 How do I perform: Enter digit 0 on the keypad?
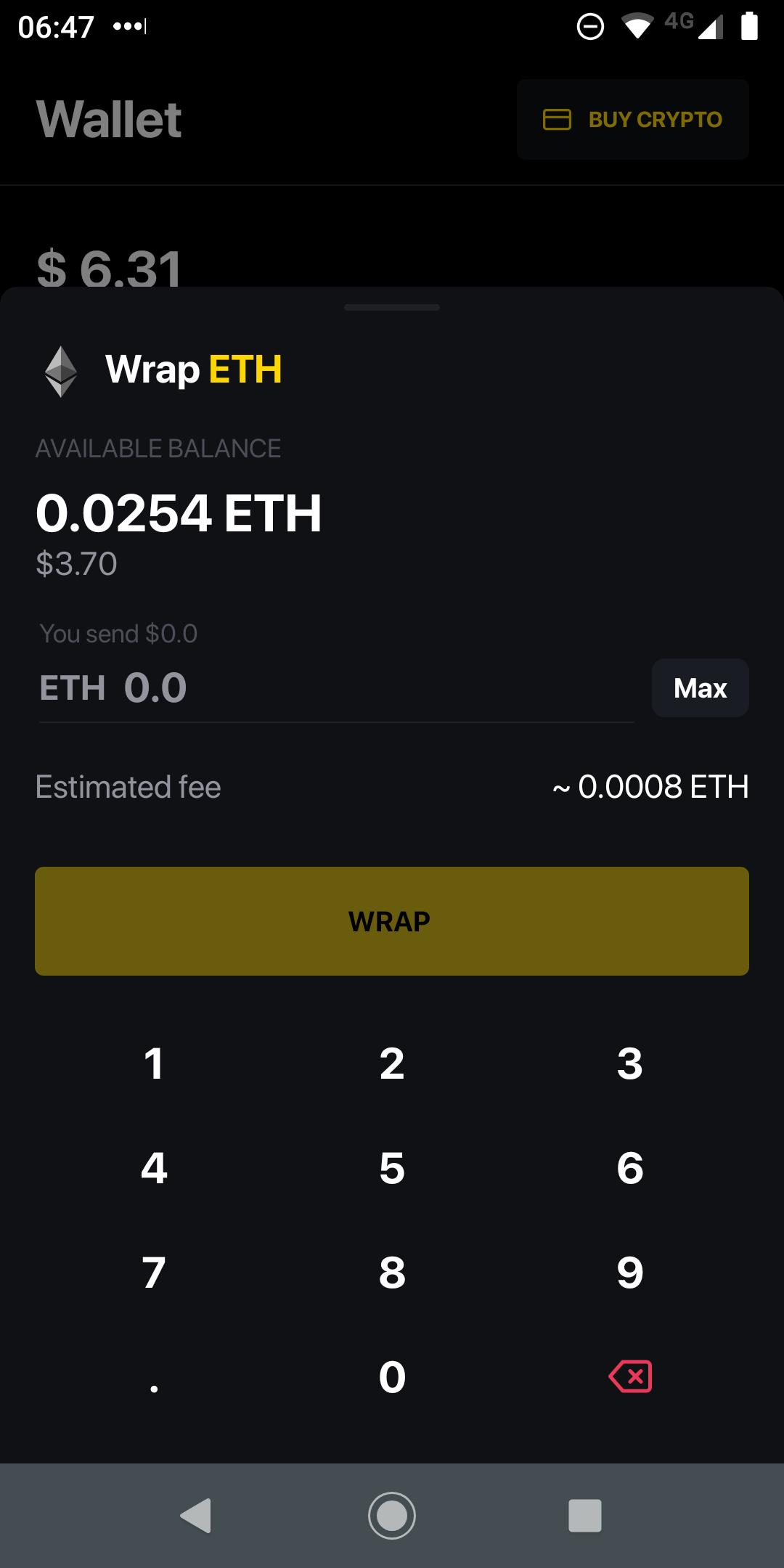point(392,1377)
